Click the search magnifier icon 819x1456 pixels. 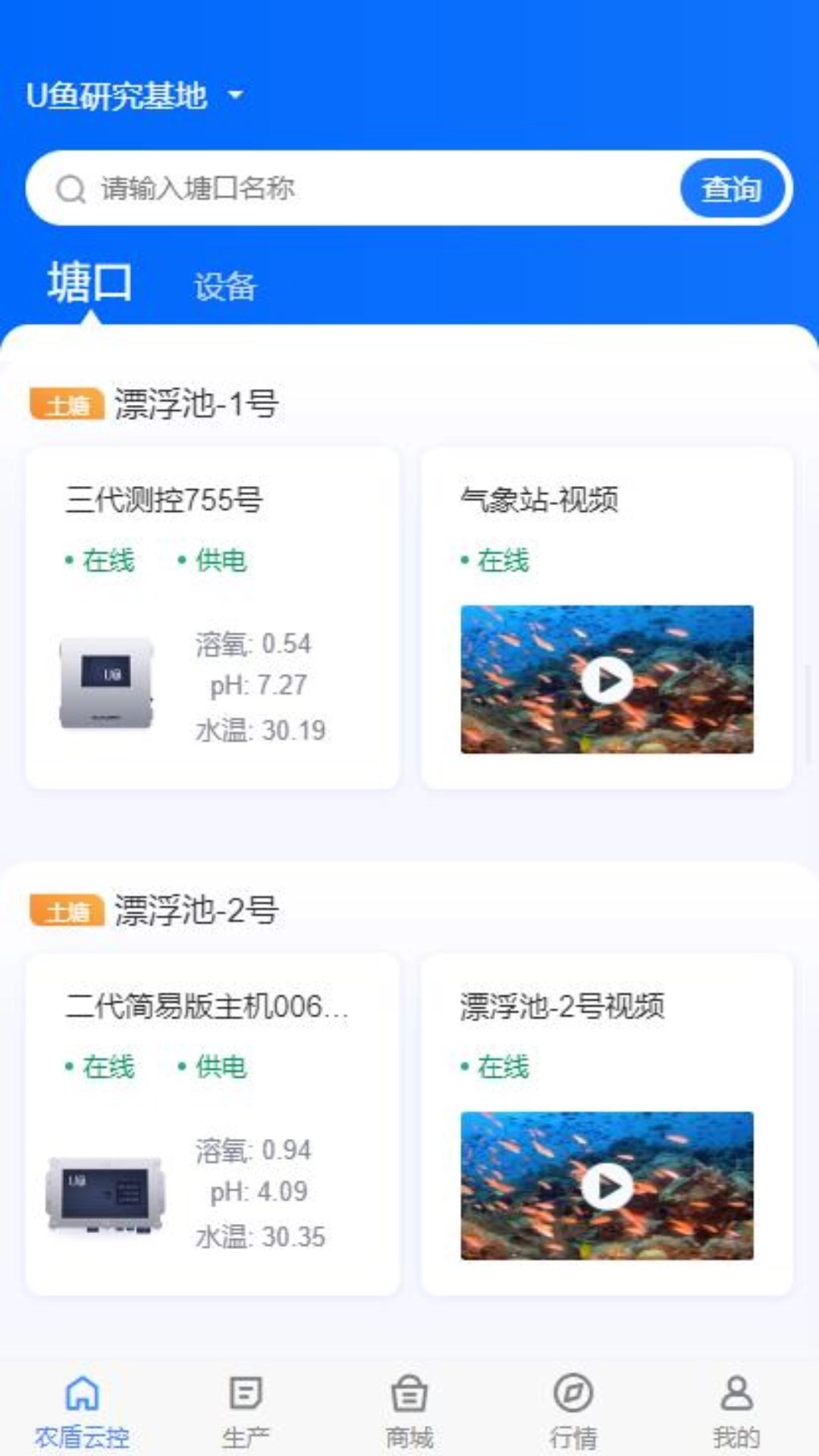coord(72,189)
